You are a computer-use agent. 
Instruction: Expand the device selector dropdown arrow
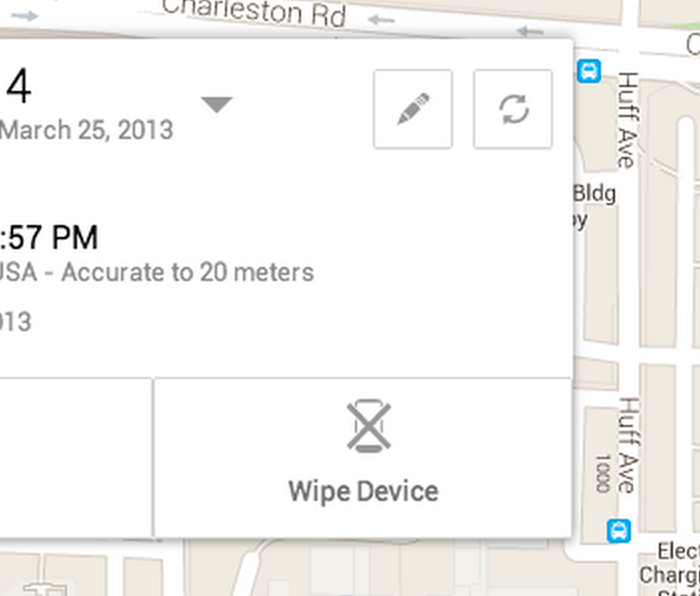[x=217, y=105]
